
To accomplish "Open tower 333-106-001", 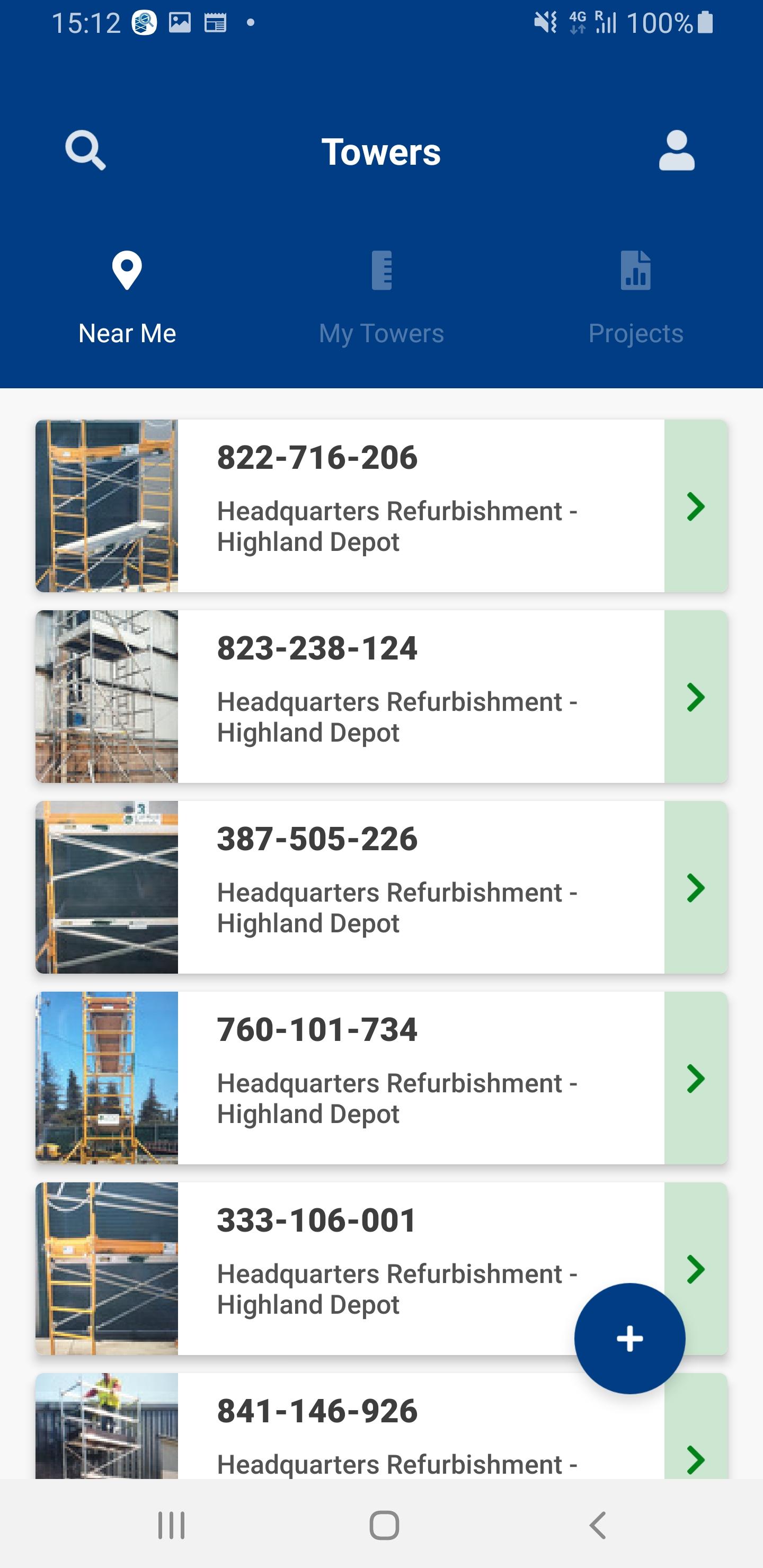I will tap(381, 1268).
